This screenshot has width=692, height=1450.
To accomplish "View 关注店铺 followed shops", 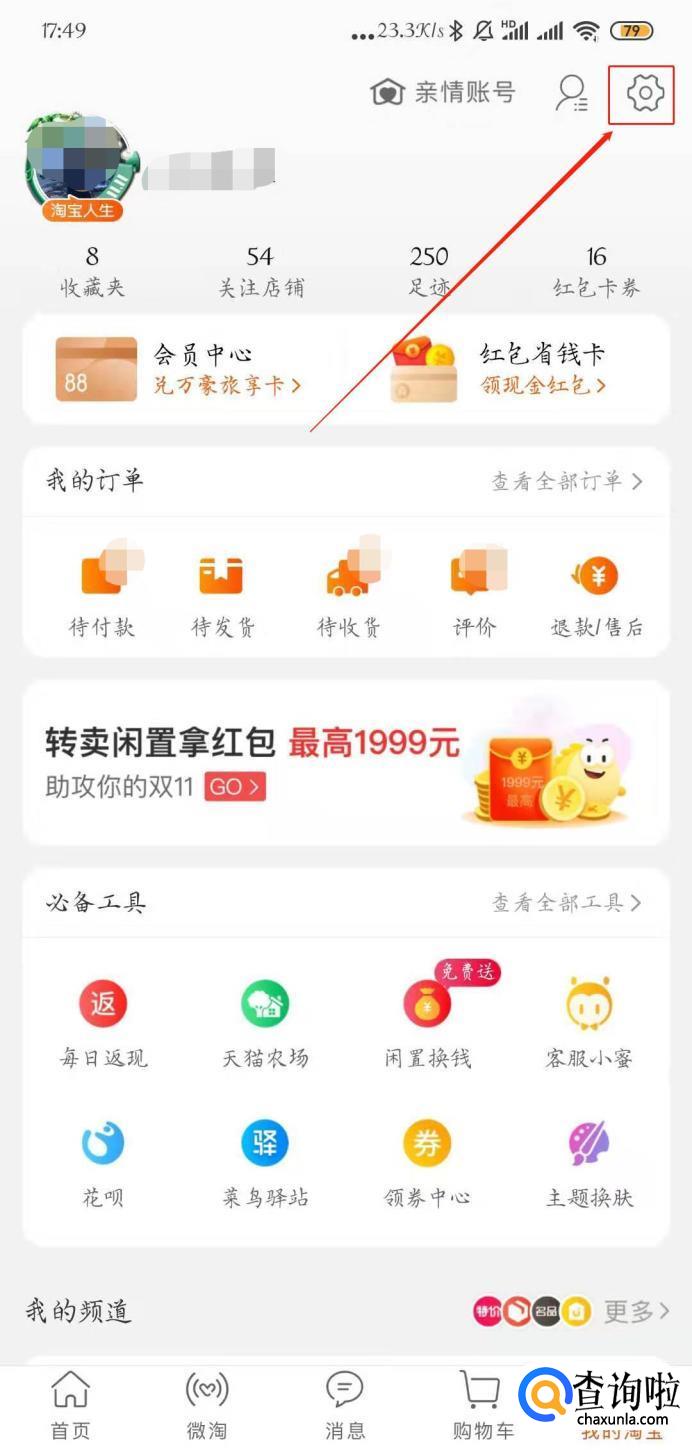I will (x=260, y=272).
